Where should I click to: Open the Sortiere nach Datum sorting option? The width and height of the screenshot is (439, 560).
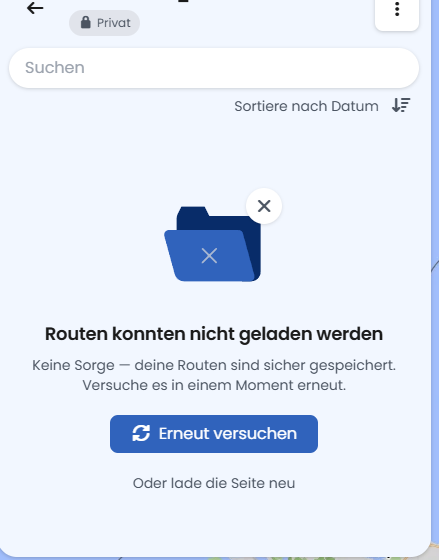point(322,106)
